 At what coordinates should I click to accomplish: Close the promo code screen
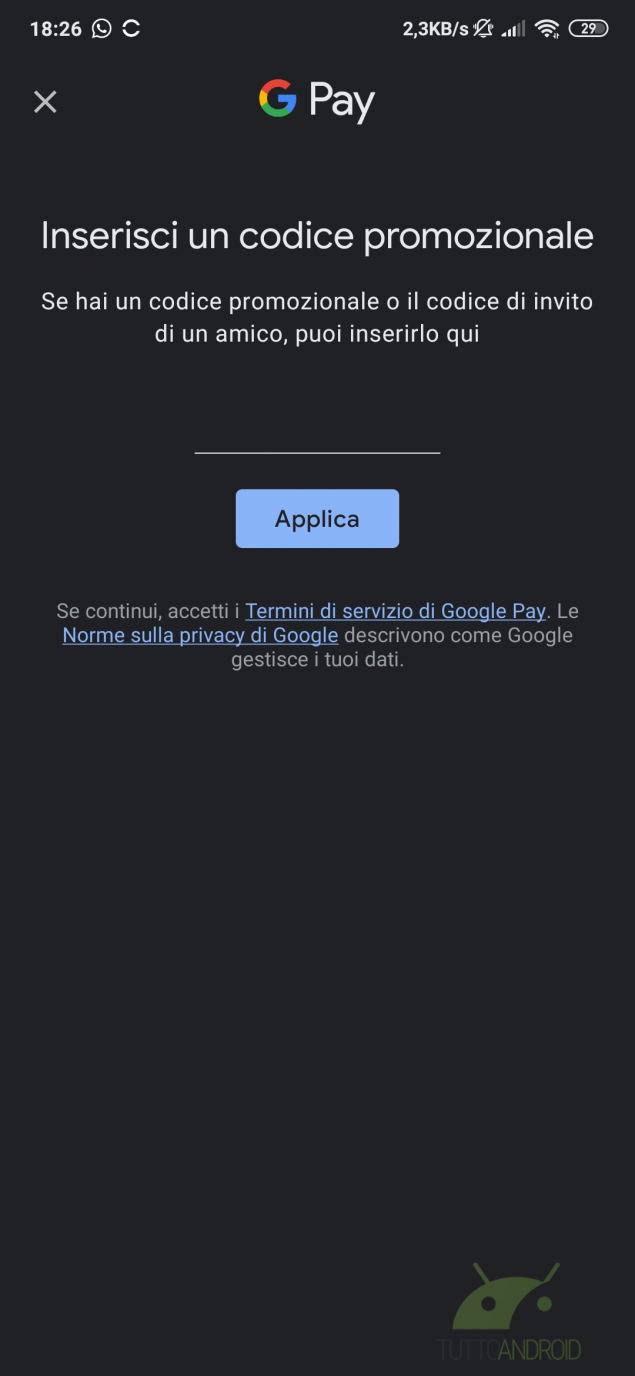point(45,102)
